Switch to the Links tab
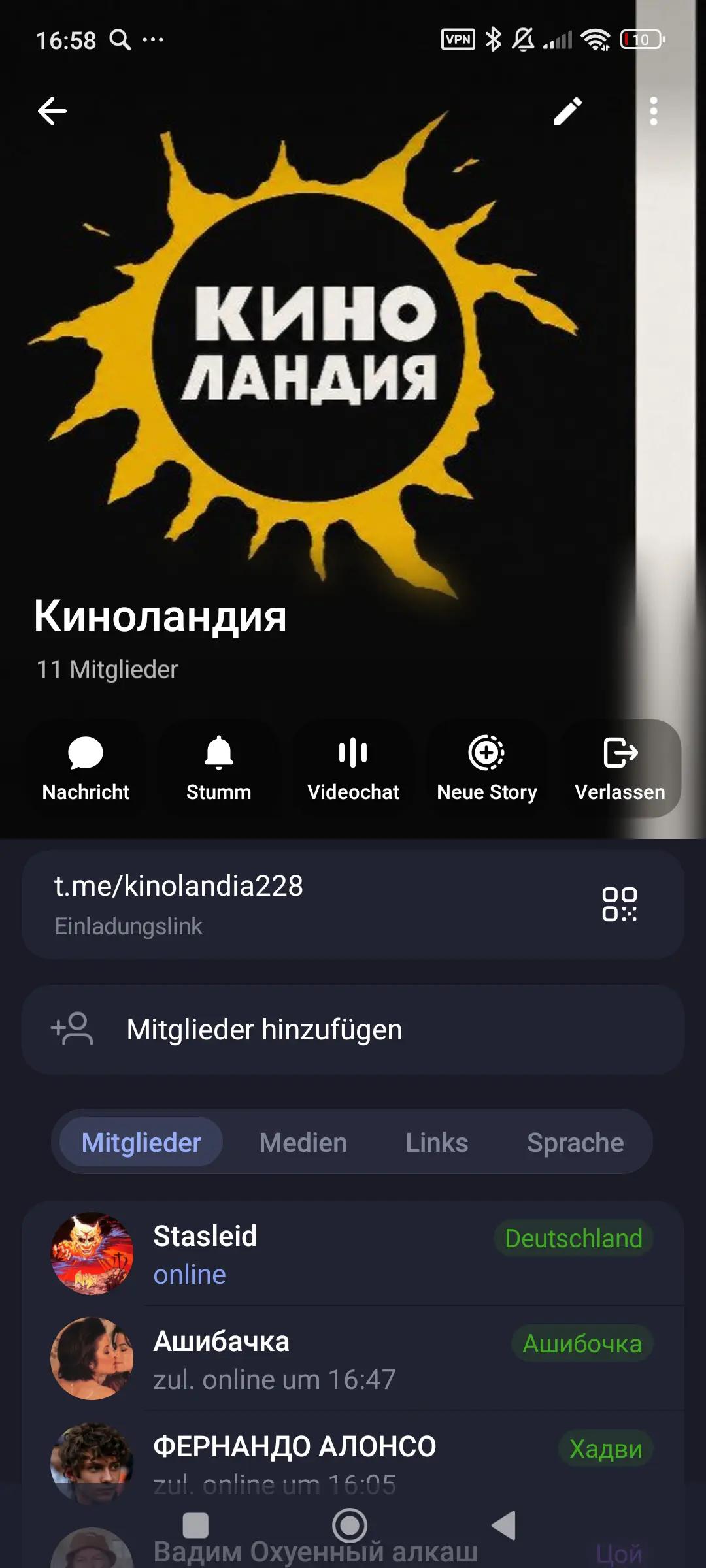The height and width of the screenshot is (1568, 706). 437,1143
